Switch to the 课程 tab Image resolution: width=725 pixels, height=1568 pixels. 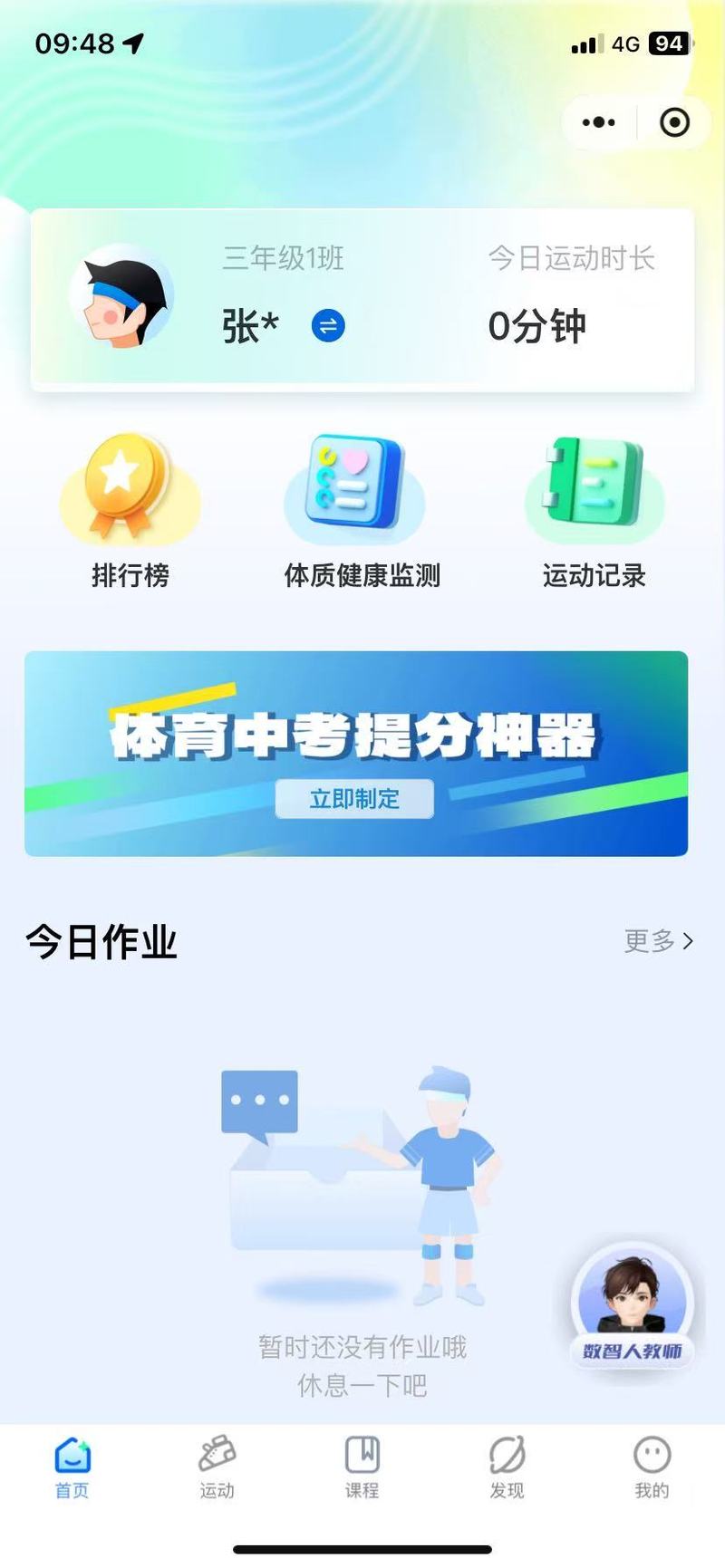pos(362,1467)
